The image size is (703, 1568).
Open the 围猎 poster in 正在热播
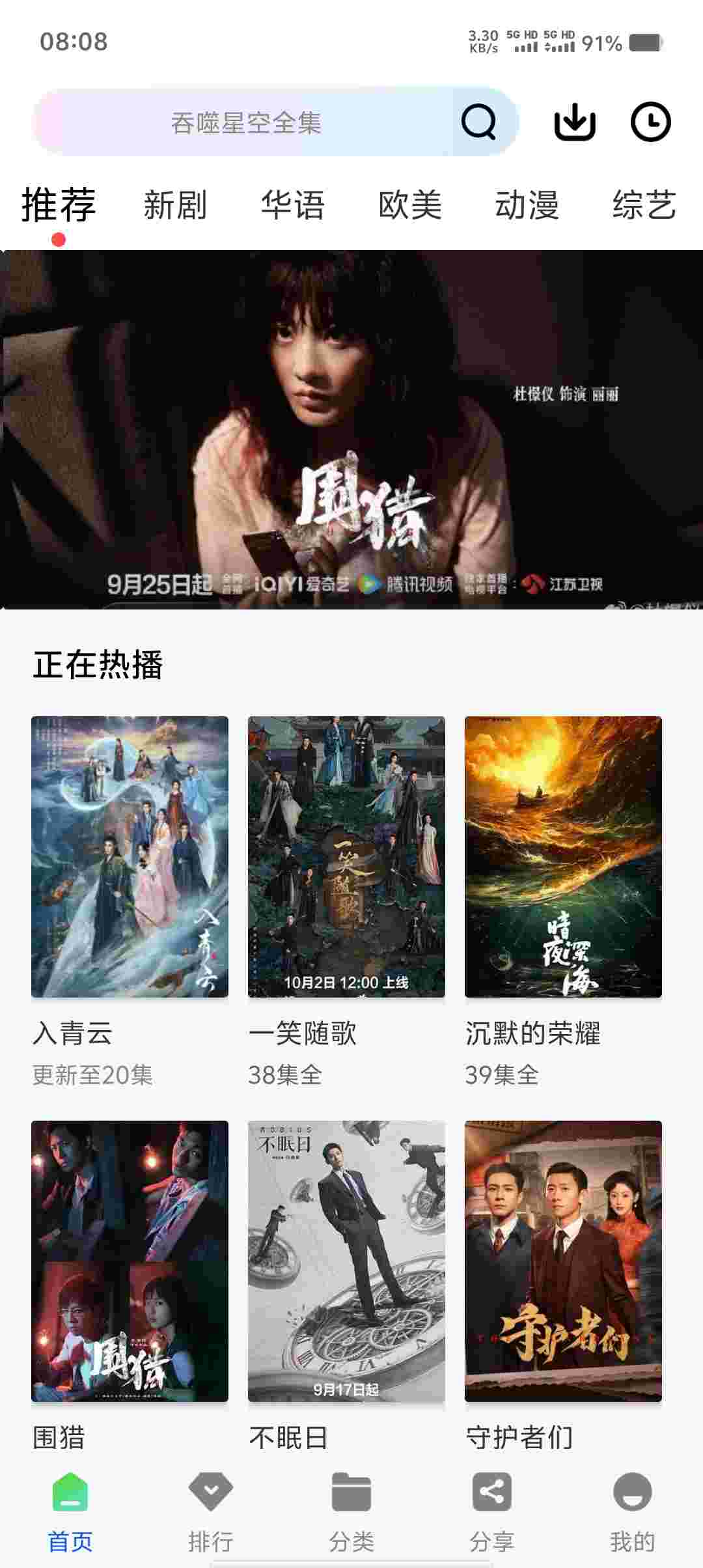click(x=130, y=1261)
